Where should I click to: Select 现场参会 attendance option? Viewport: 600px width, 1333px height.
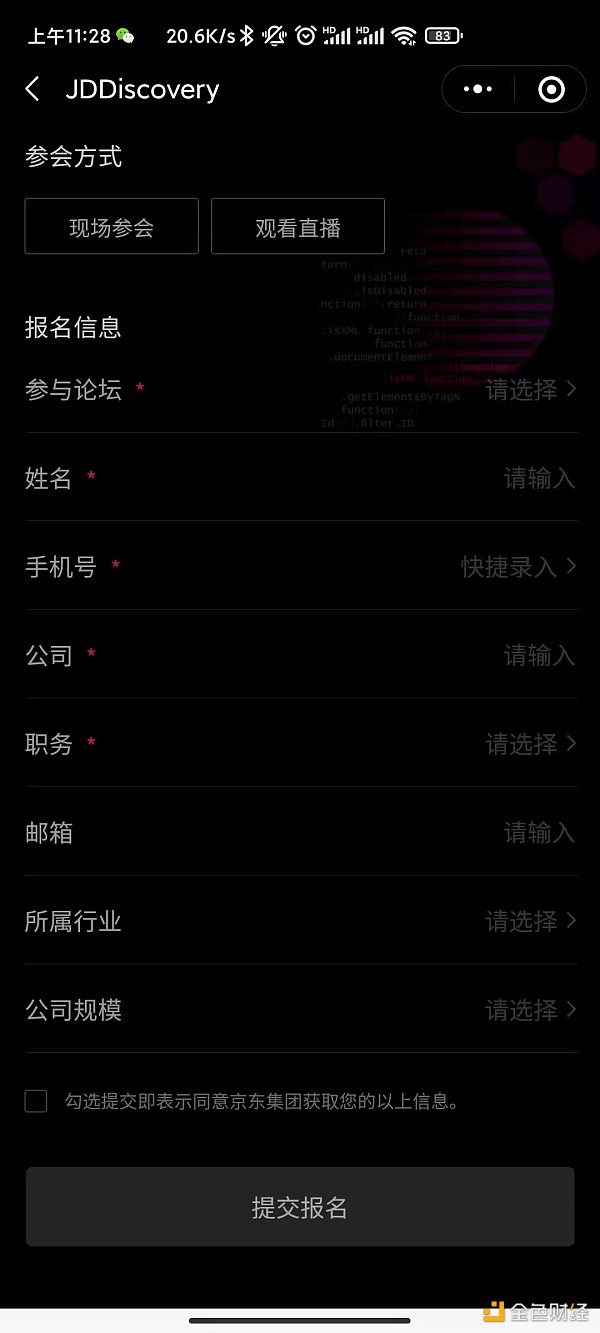112,227
